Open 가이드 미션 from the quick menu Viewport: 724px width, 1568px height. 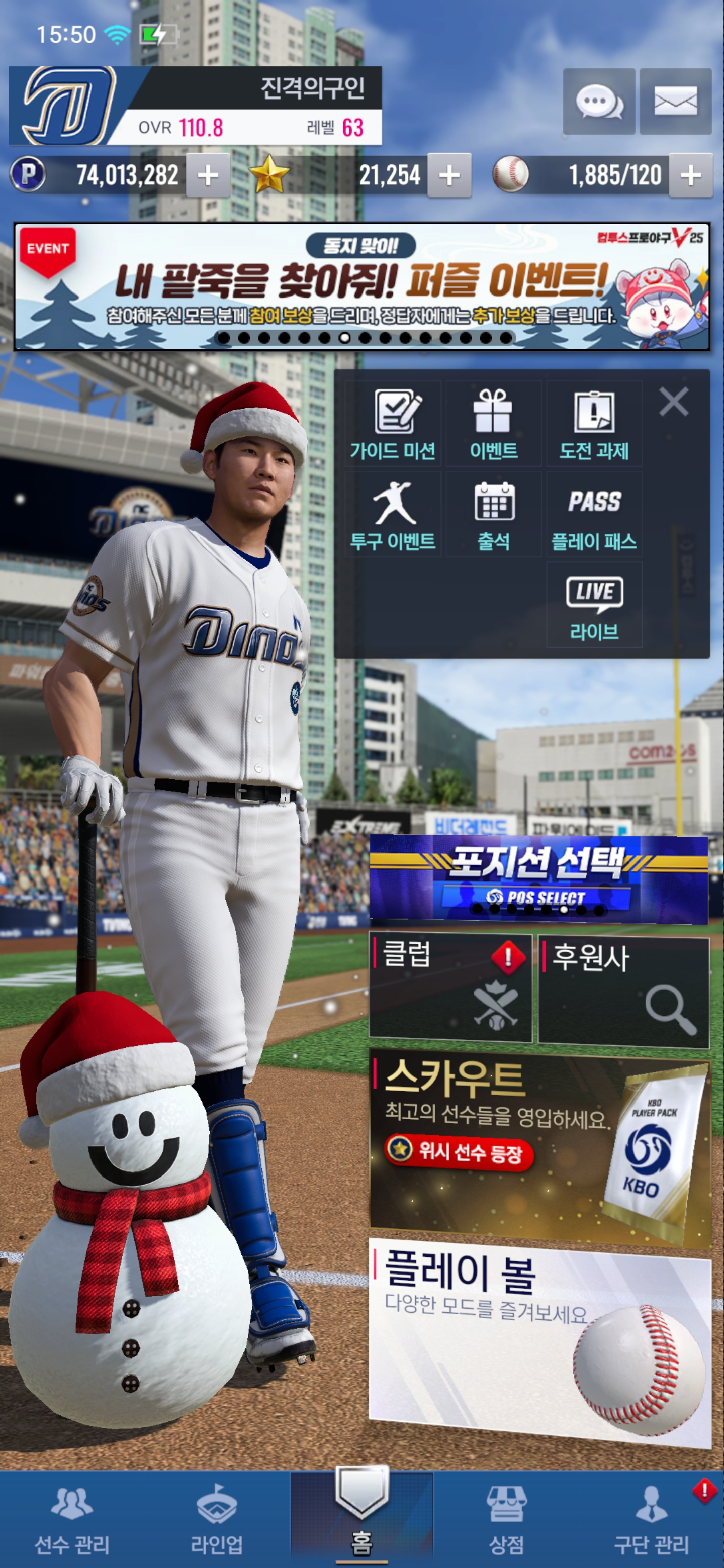pos(393,424)
